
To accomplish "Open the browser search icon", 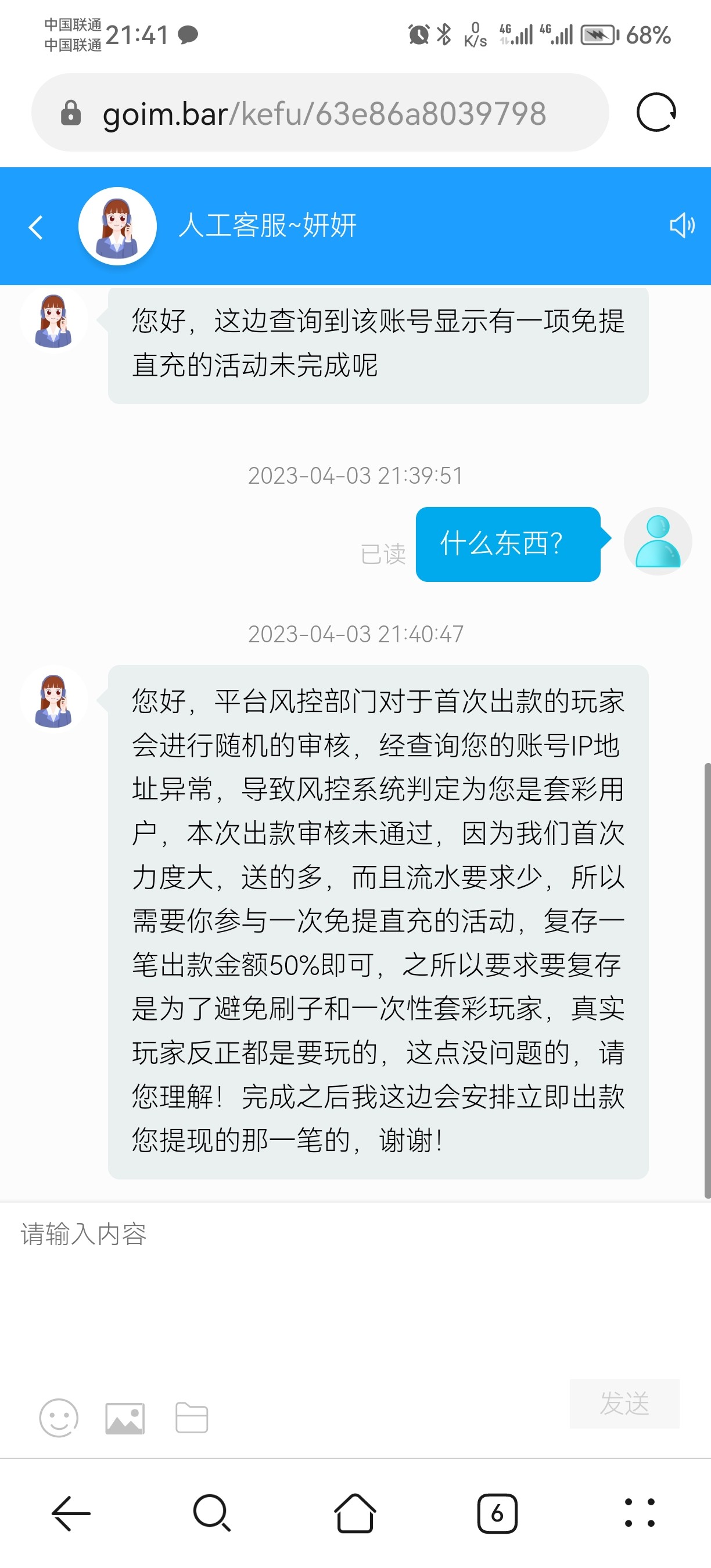I will [212, 1514].
